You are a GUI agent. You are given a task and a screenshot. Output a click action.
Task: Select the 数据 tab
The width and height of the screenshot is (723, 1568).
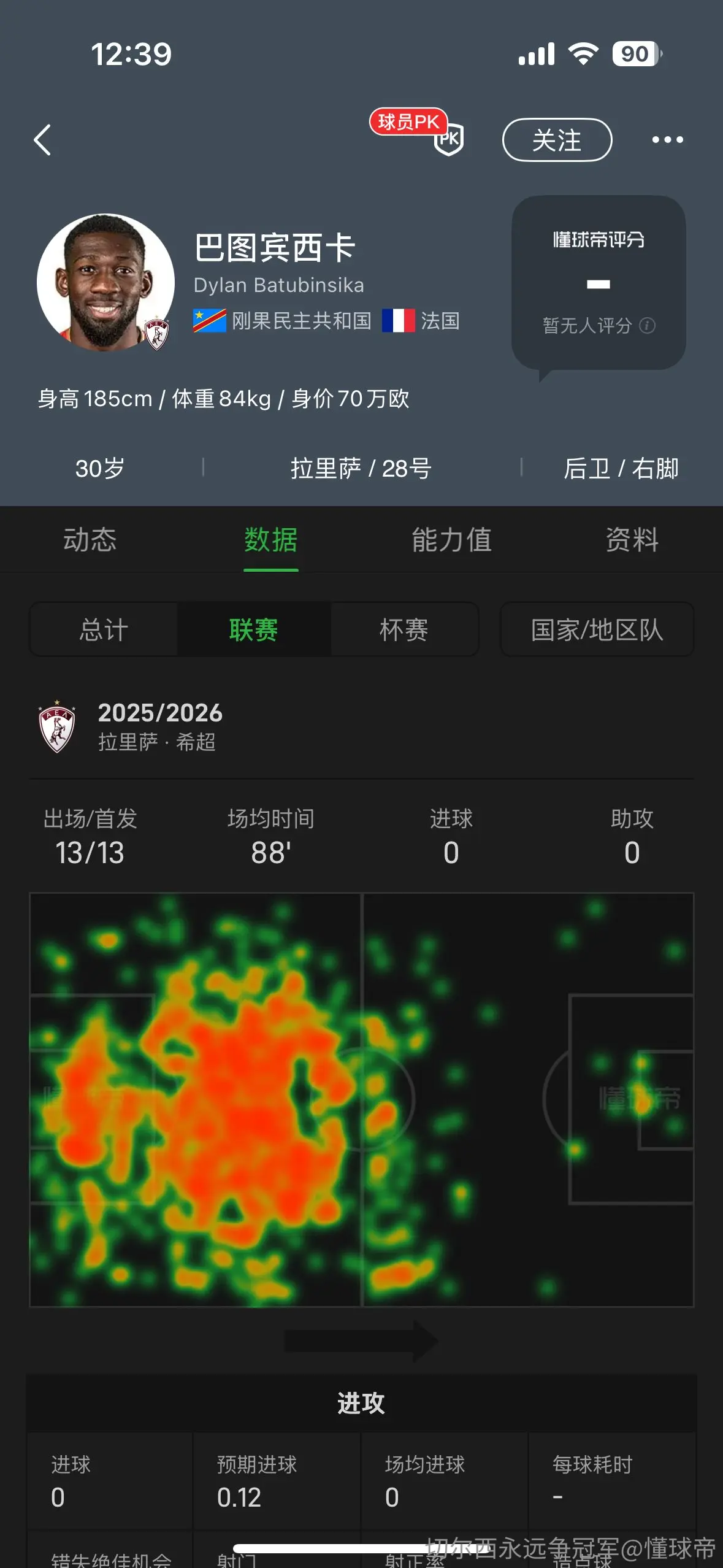[x=271, y=540]
